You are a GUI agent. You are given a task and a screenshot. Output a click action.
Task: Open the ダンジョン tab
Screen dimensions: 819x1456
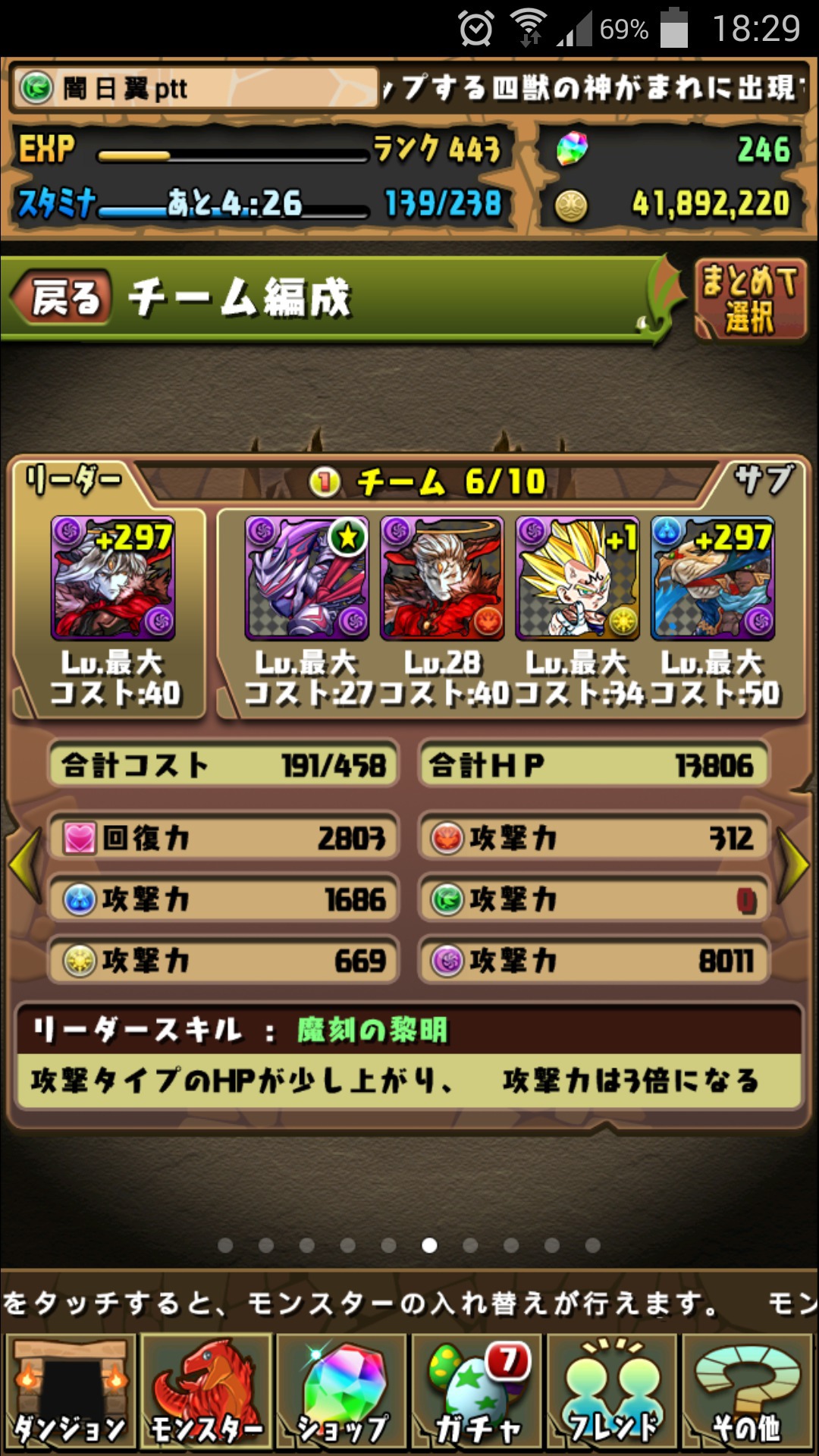coord(71,1392)
